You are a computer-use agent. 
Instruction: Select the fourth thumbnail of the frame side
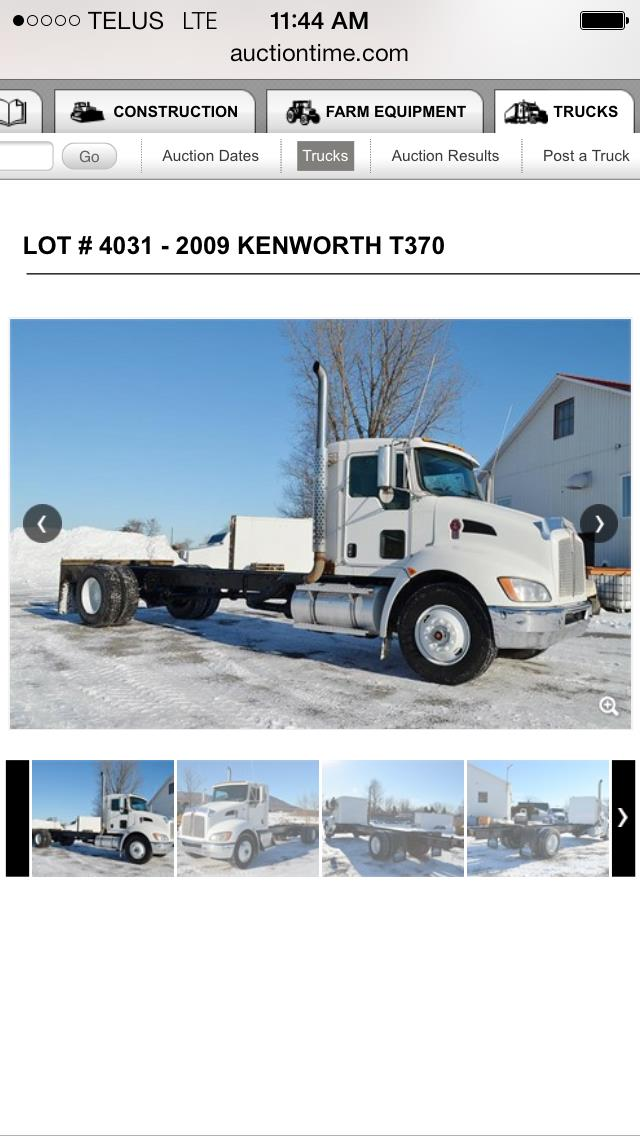click(538, 818)
